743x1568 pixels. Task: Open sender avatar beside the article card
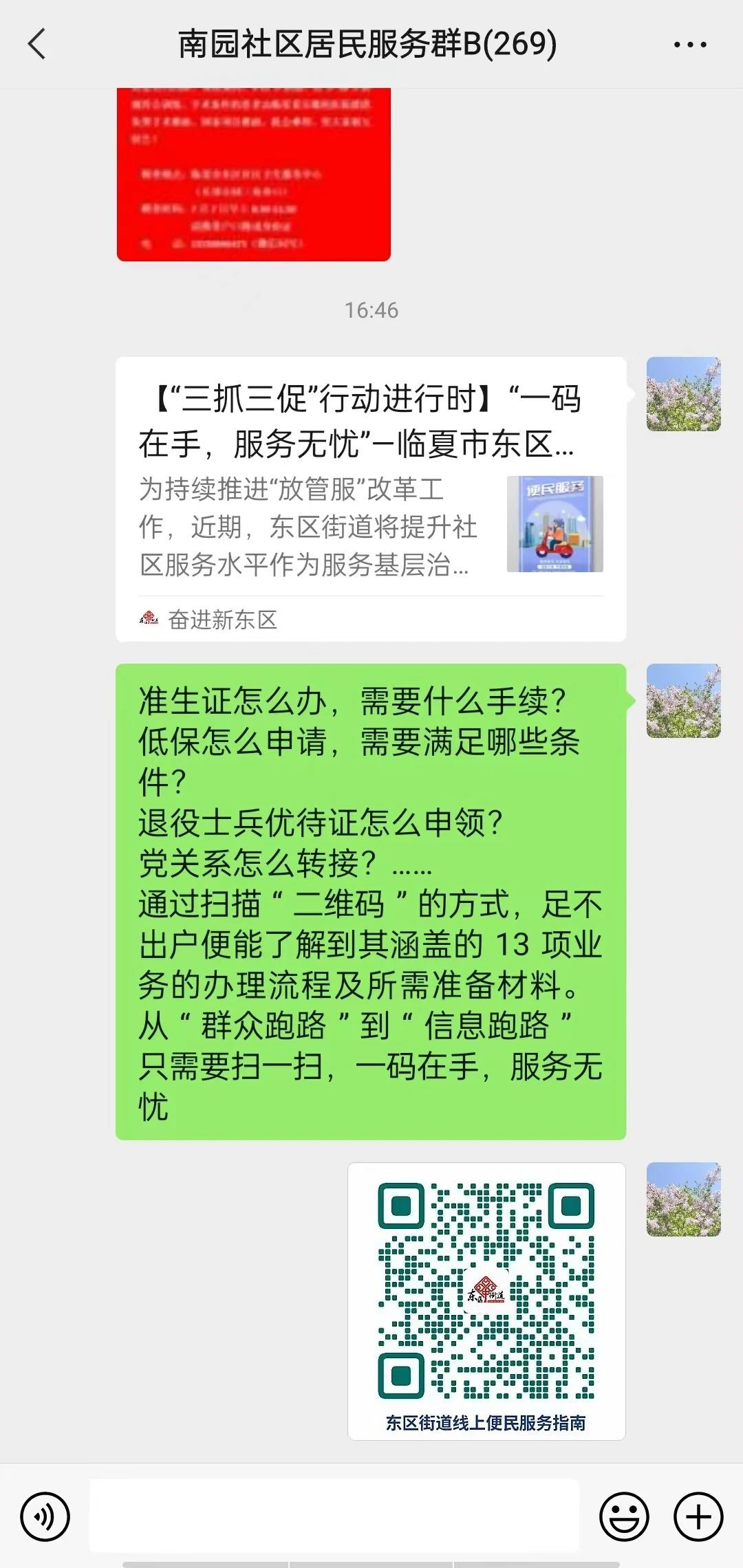[683, 394]
